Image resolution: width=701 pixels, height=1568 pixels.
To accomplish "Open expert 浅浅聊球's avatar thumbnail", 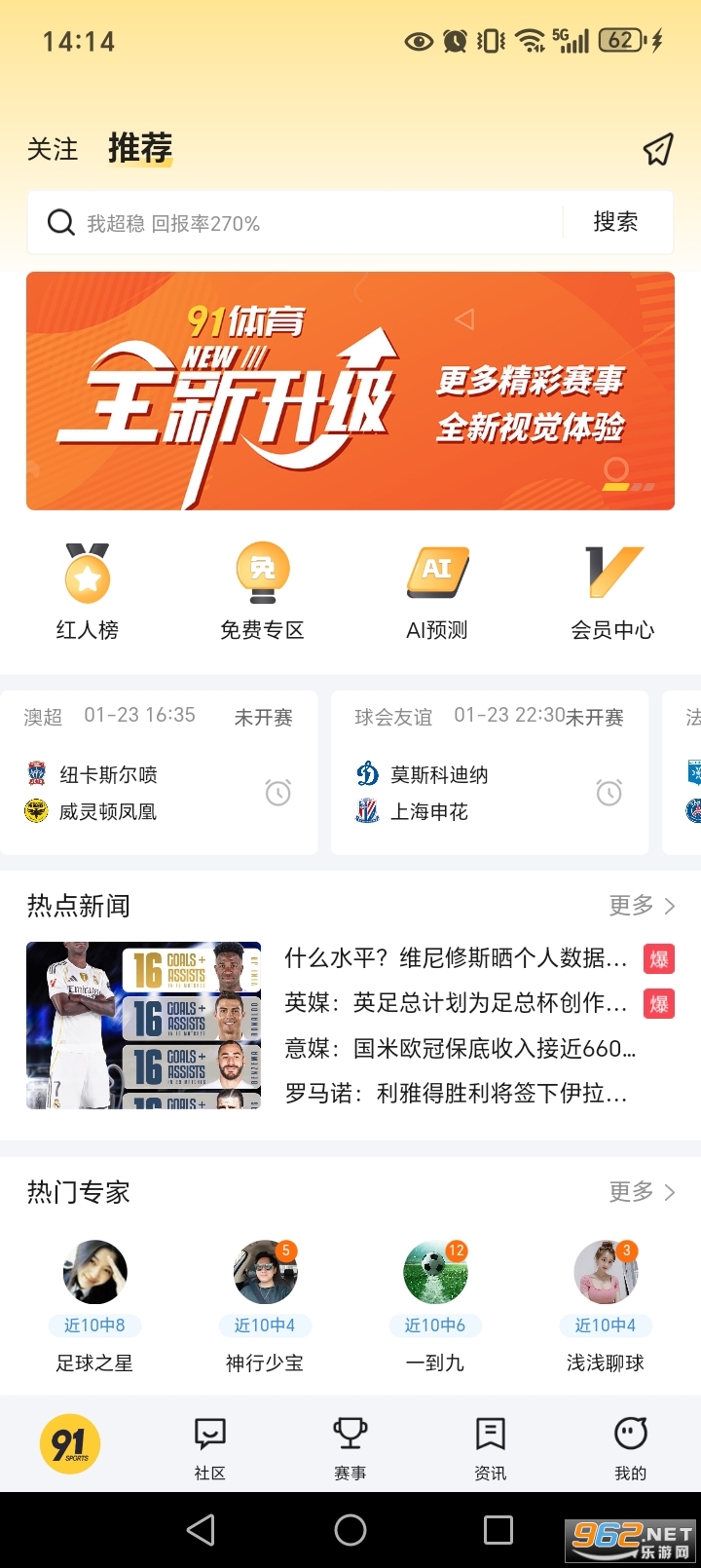I will pyautogui.click(x=605, y=1271).
